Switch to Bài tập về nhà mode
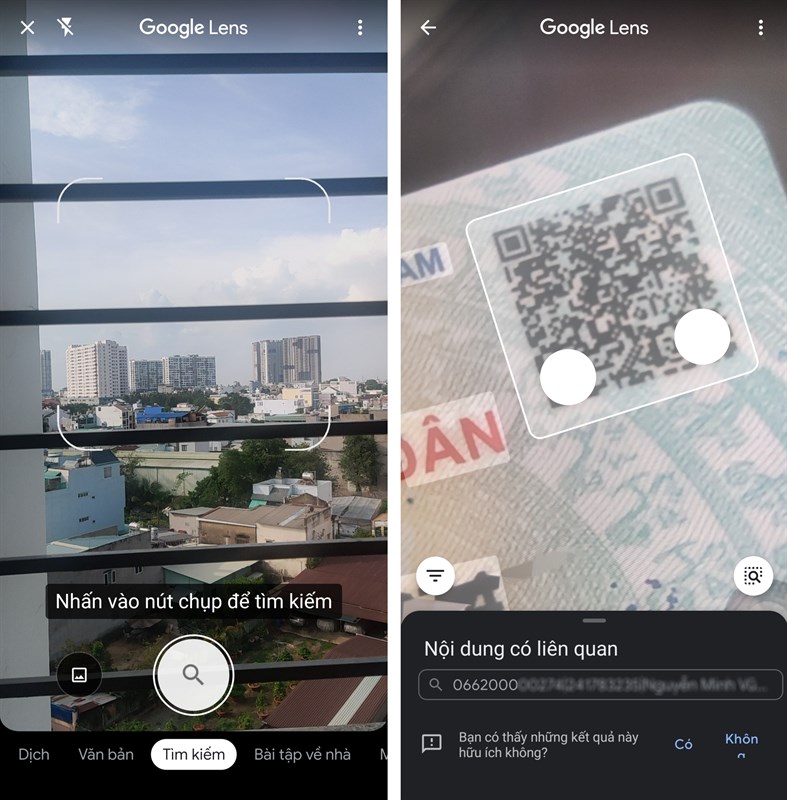The height and width of the screenshot is (800, 787). point(302,754)
